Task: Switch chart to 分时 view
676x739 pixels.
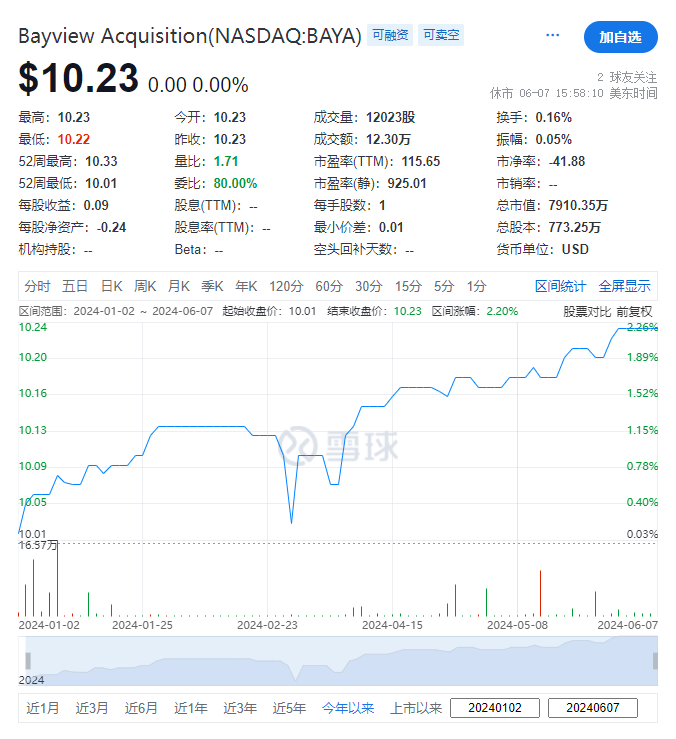Action: click(37, 286)
